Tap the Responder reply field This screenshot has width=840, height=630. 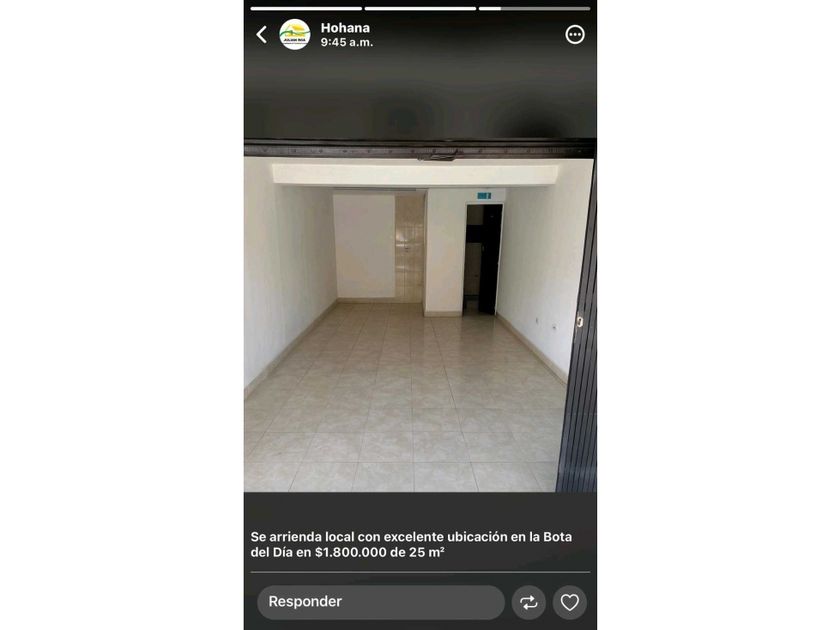coord(380,602)
